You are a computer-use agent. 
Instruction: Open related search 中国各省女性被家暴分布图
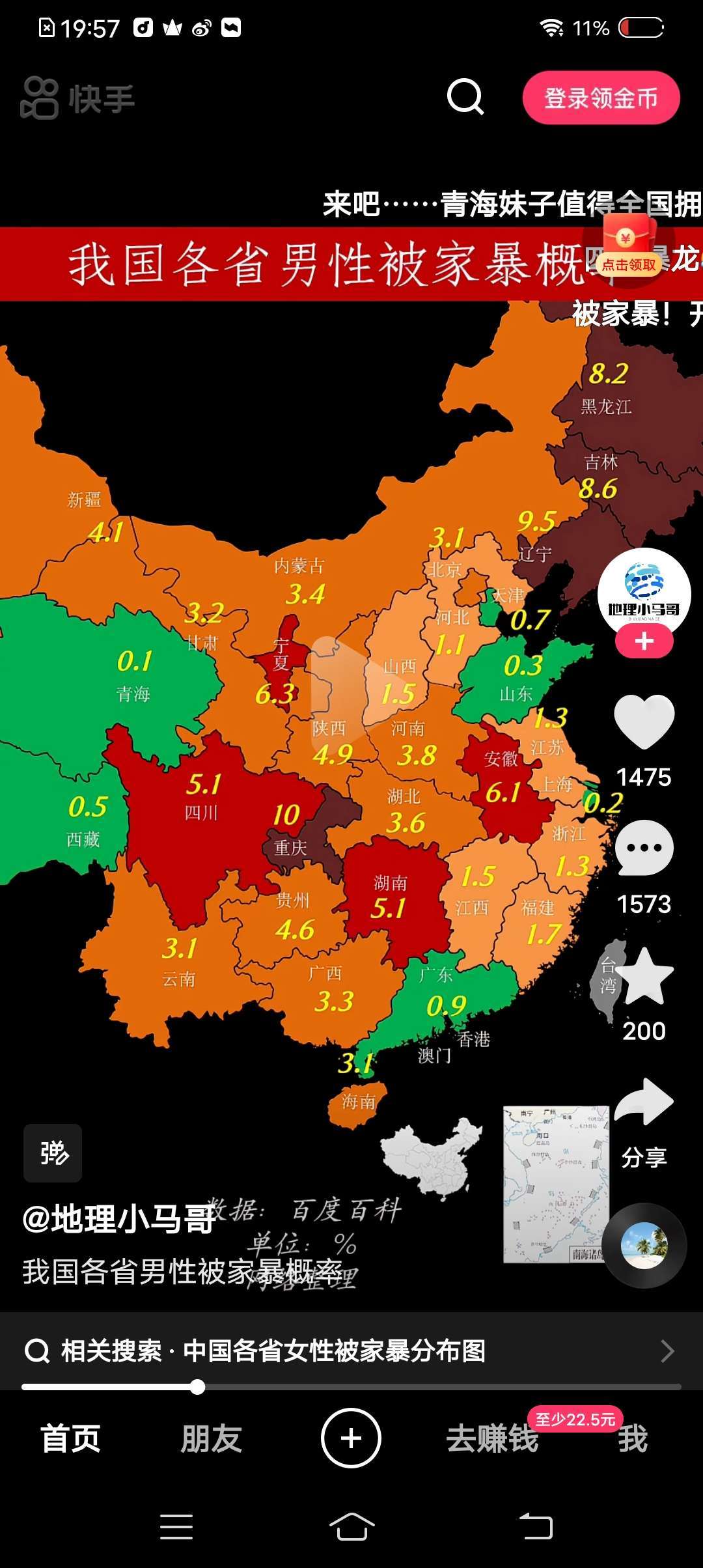point(351,1351)
